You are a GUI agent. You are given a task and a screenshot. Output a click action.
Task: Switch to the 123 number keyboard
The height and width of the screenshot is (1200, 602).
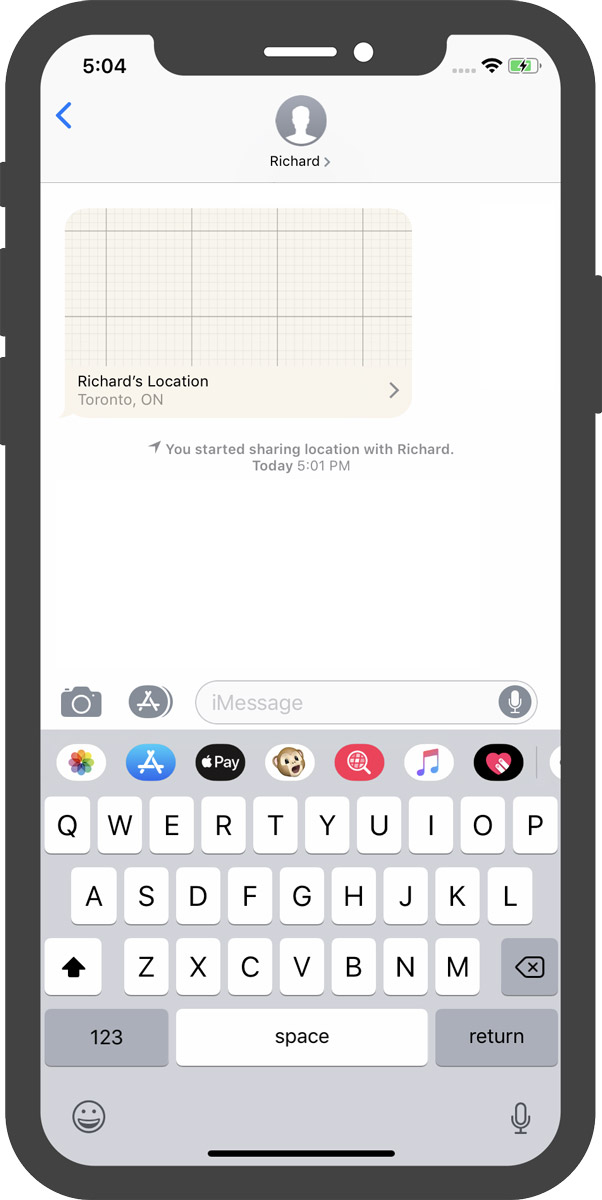pyautogui.click(x=106, y=1037)
